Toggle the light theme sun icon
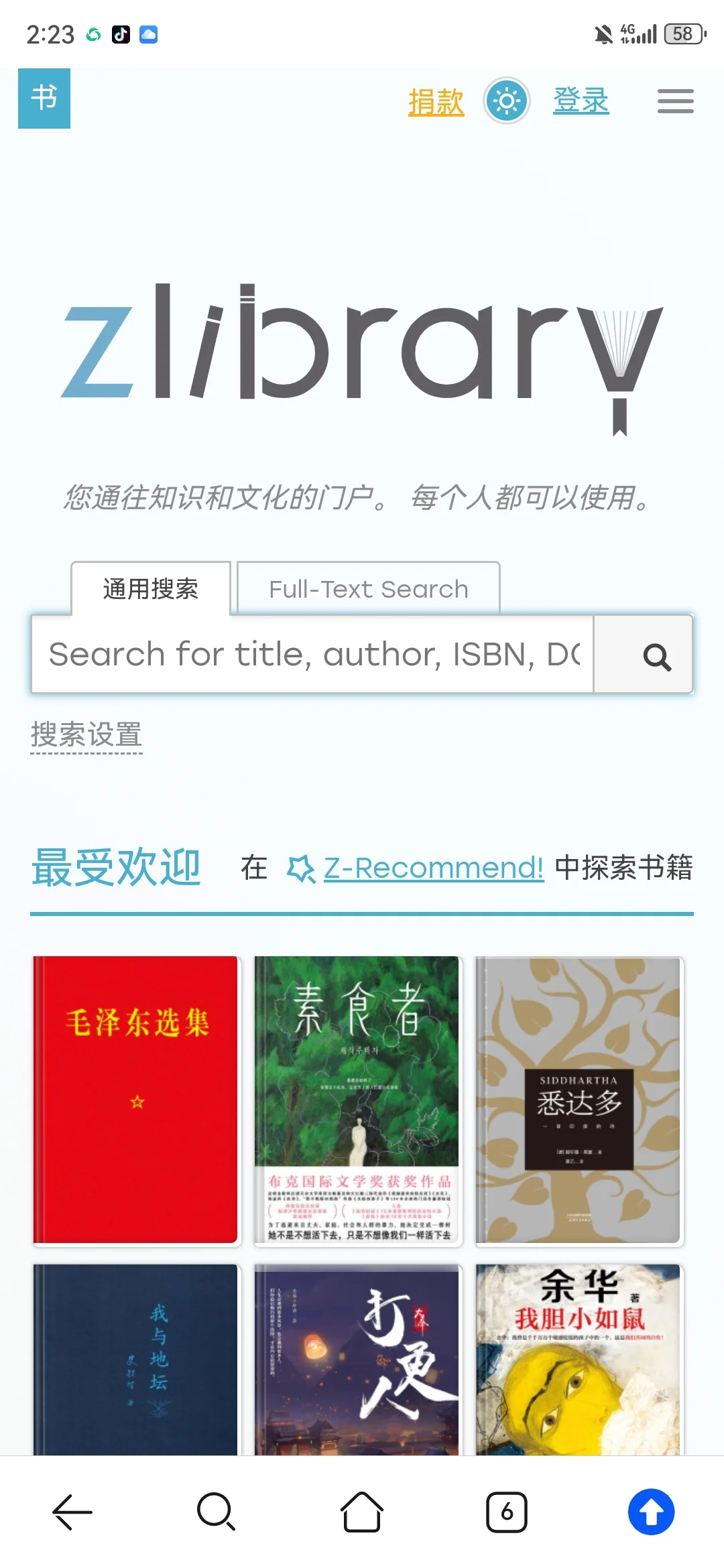The width and height of the screenshot is (724, 1568). pyautogui.click(x=507, y=101)
